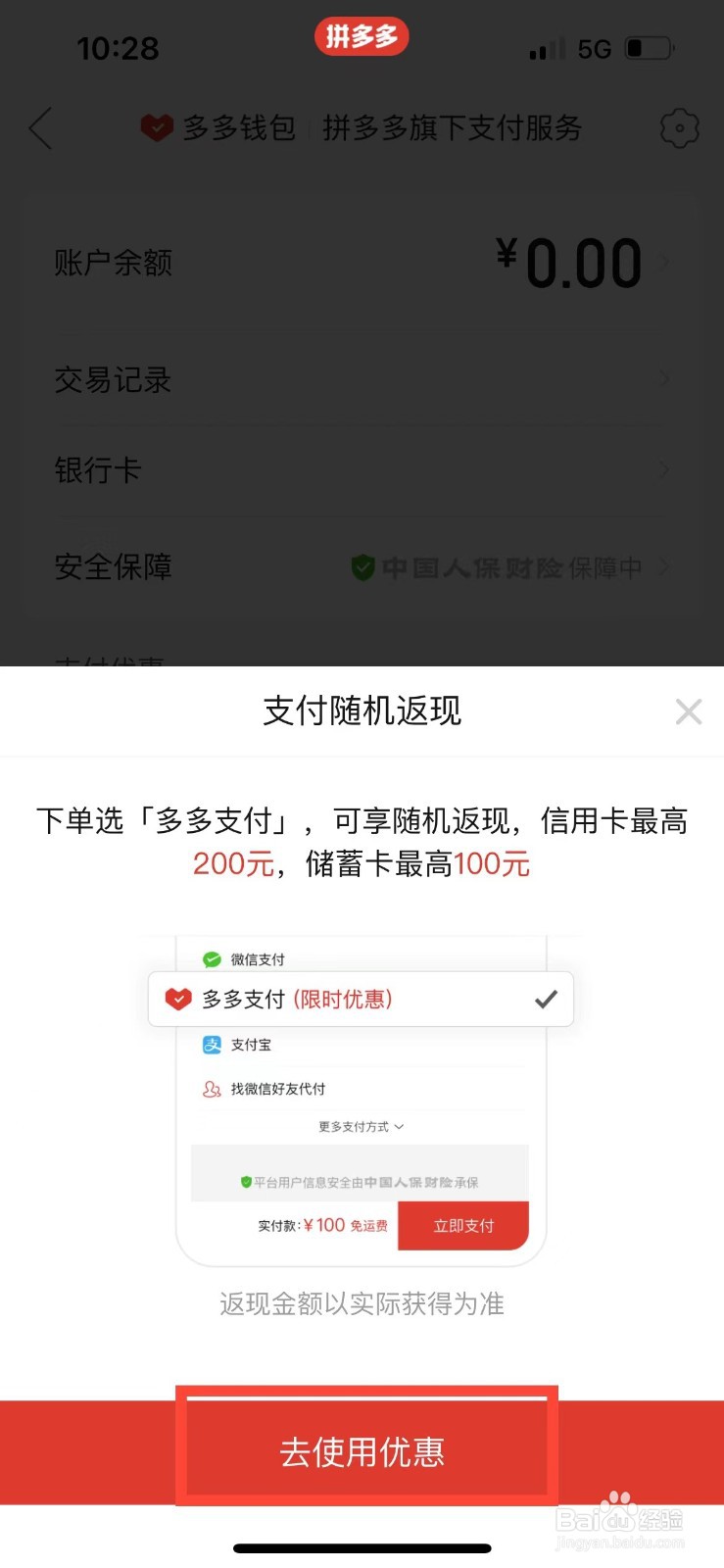Tap the 拼多多 red badge in status bar
Screen dimensions: 724x1568
coord(362,36)
